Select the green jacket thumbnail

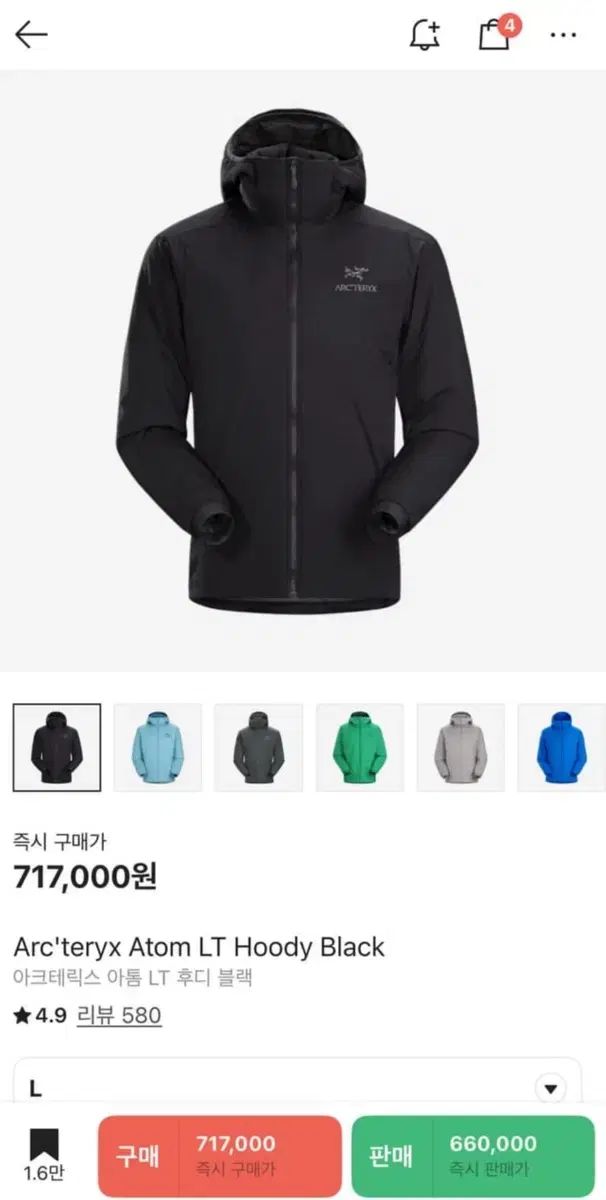click(360, 748)
